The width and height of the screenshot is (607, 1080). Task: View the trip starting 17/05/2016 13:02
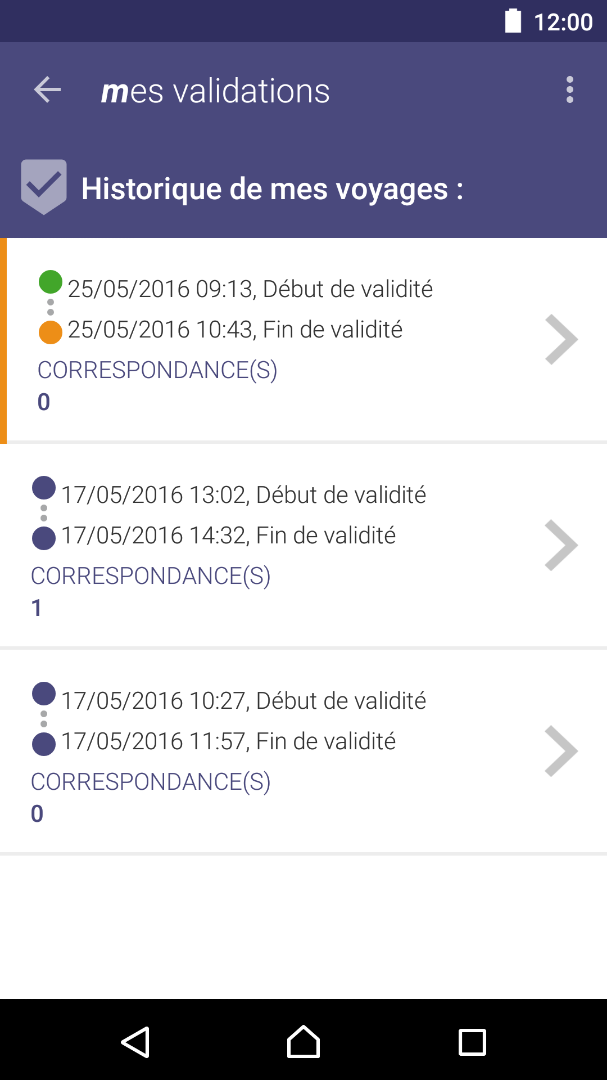303,546
